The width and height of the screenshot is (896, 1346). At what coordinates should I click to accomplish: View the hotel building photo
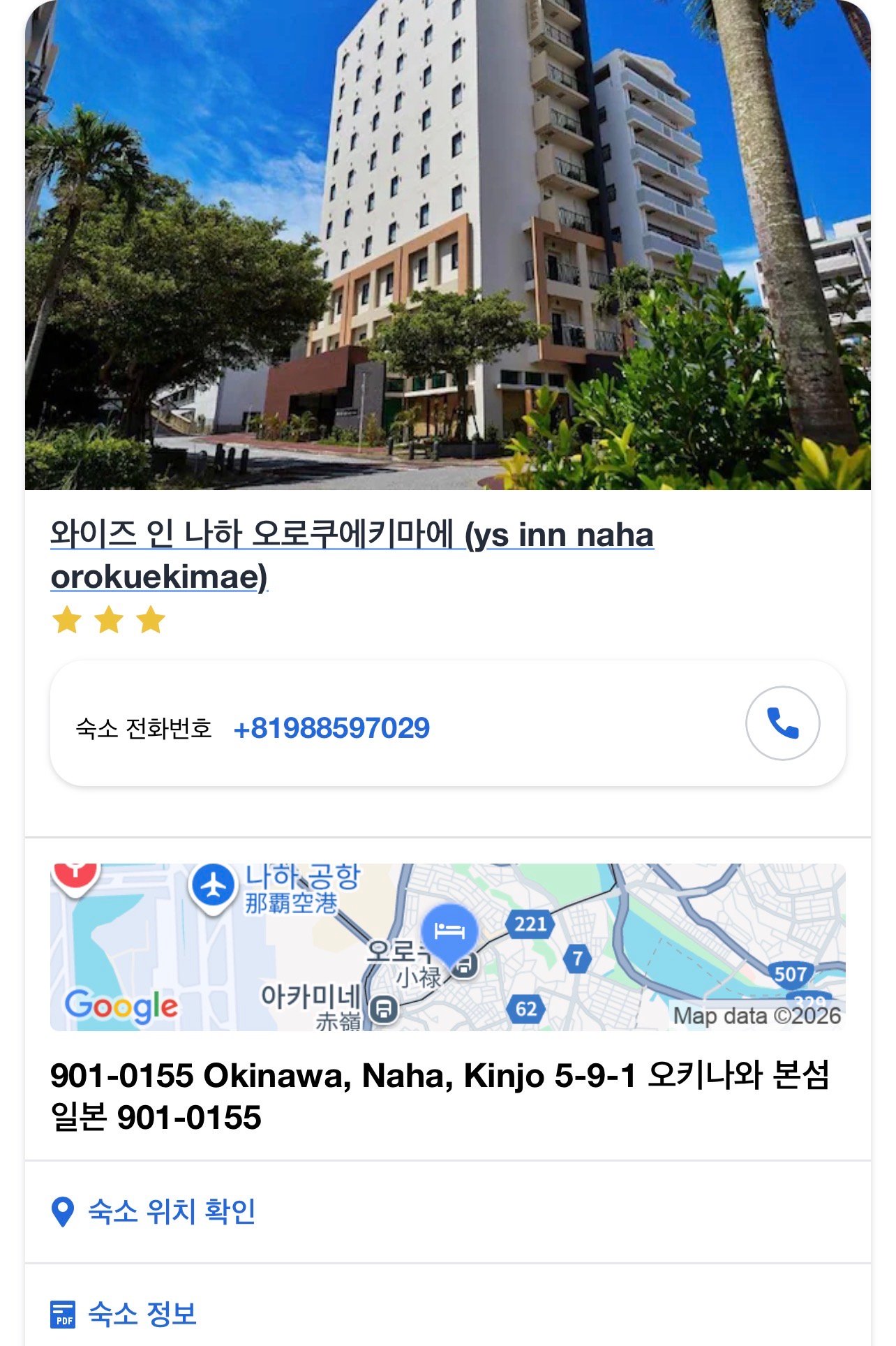[447, 244]
